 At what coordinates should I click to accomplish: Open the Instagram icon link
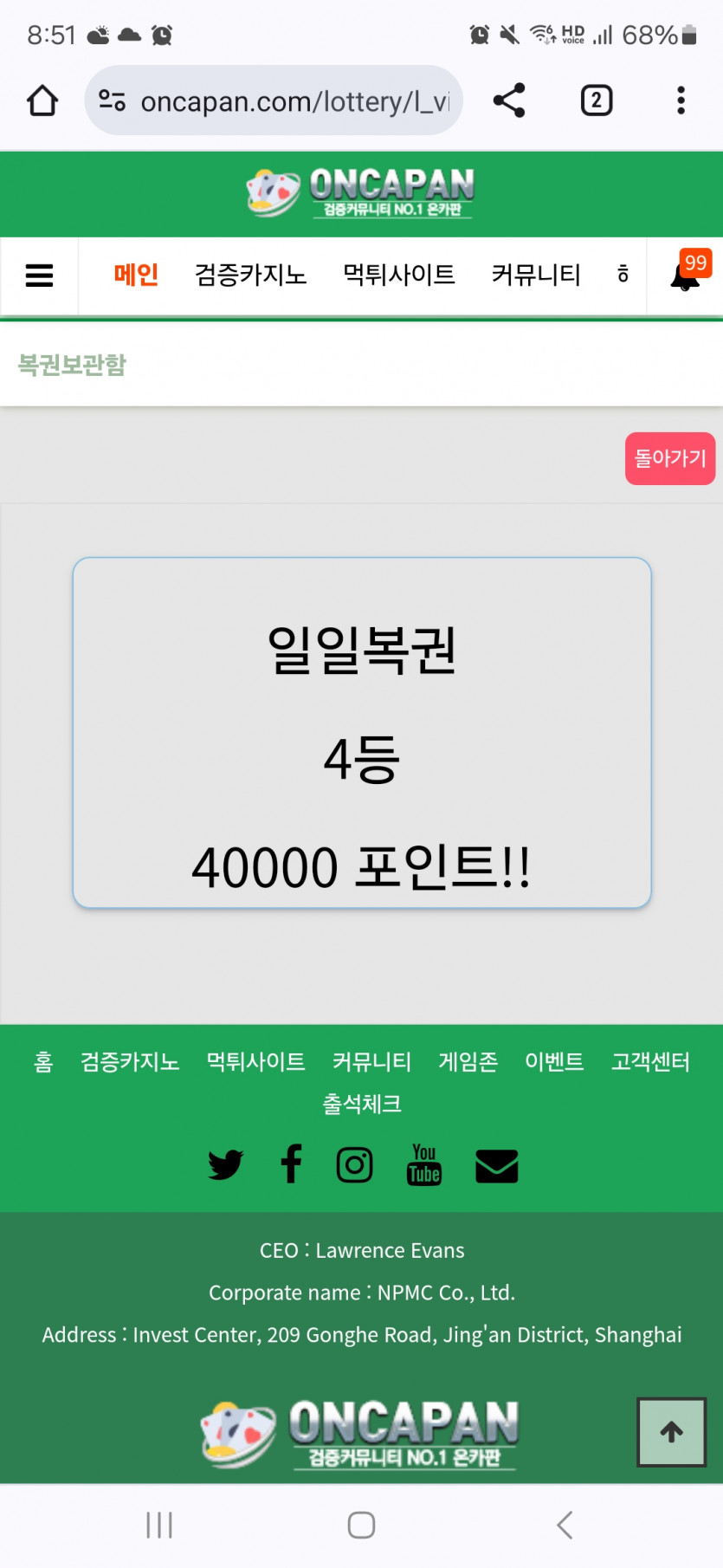pyautogui.click(x=354, y=1165)
